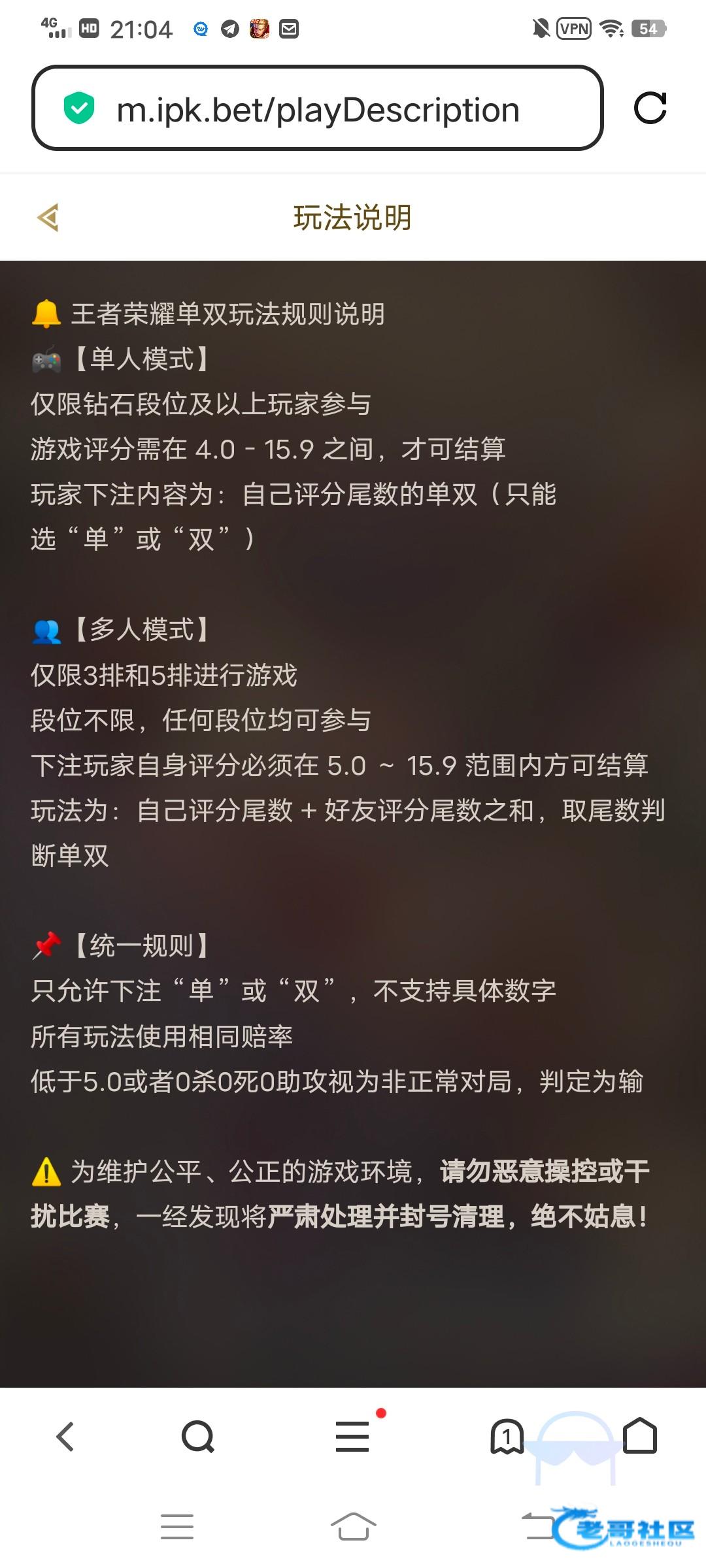The width and height of the screenshot is (706, 1568).
Task: Tap the URL address bar
Action: 318,109
